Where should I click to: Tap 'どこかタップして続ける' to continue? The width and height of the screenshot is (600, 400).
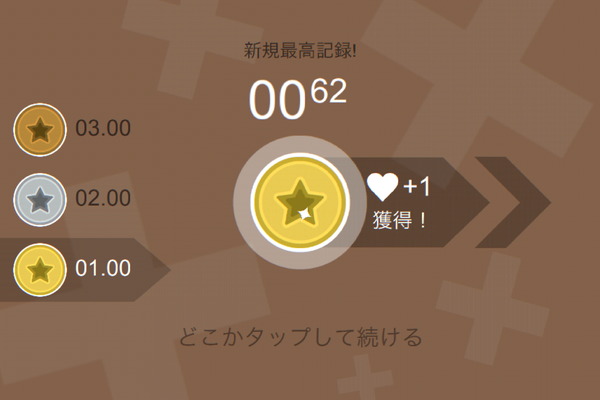(300, 336)
